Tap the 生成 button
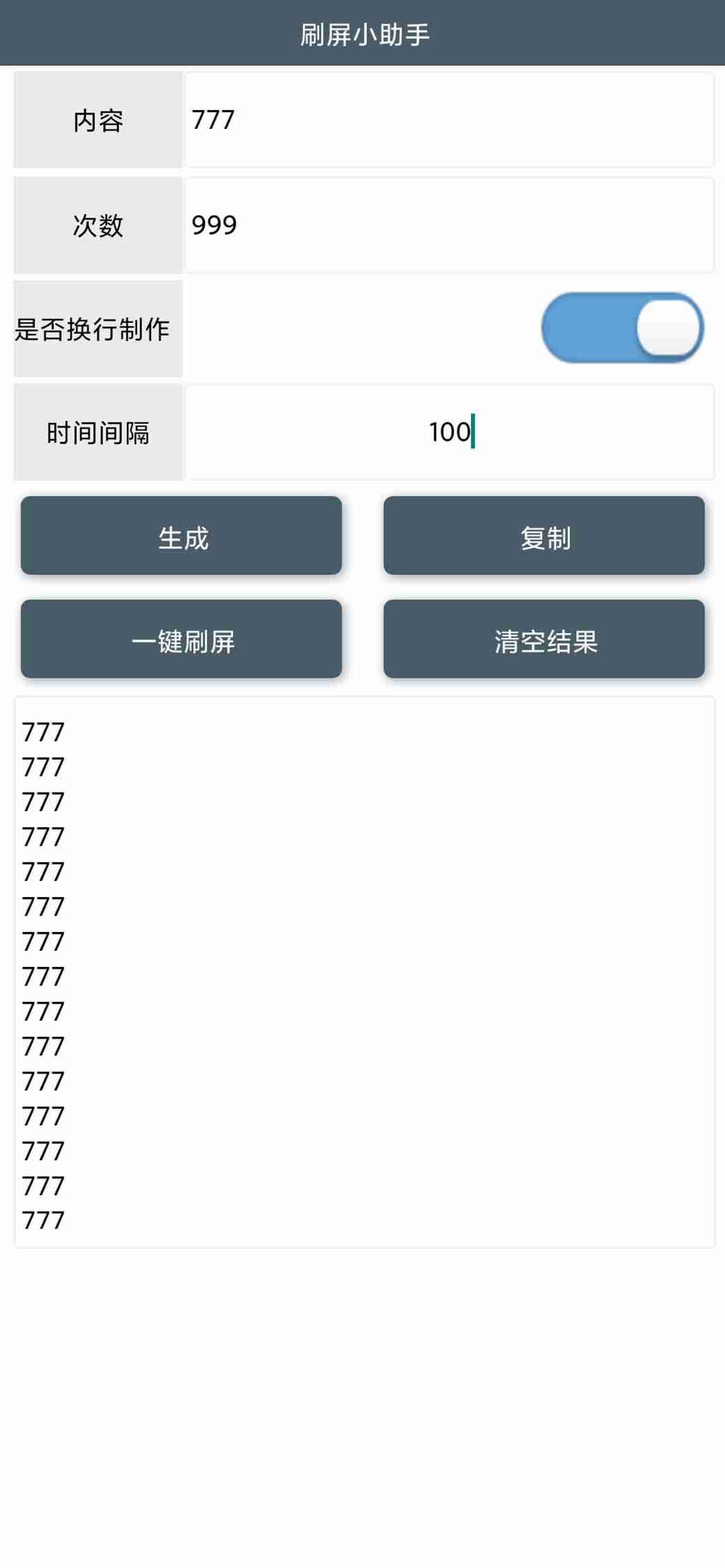The height and width of the screenshot is (1568, 725). click(181, 536)
